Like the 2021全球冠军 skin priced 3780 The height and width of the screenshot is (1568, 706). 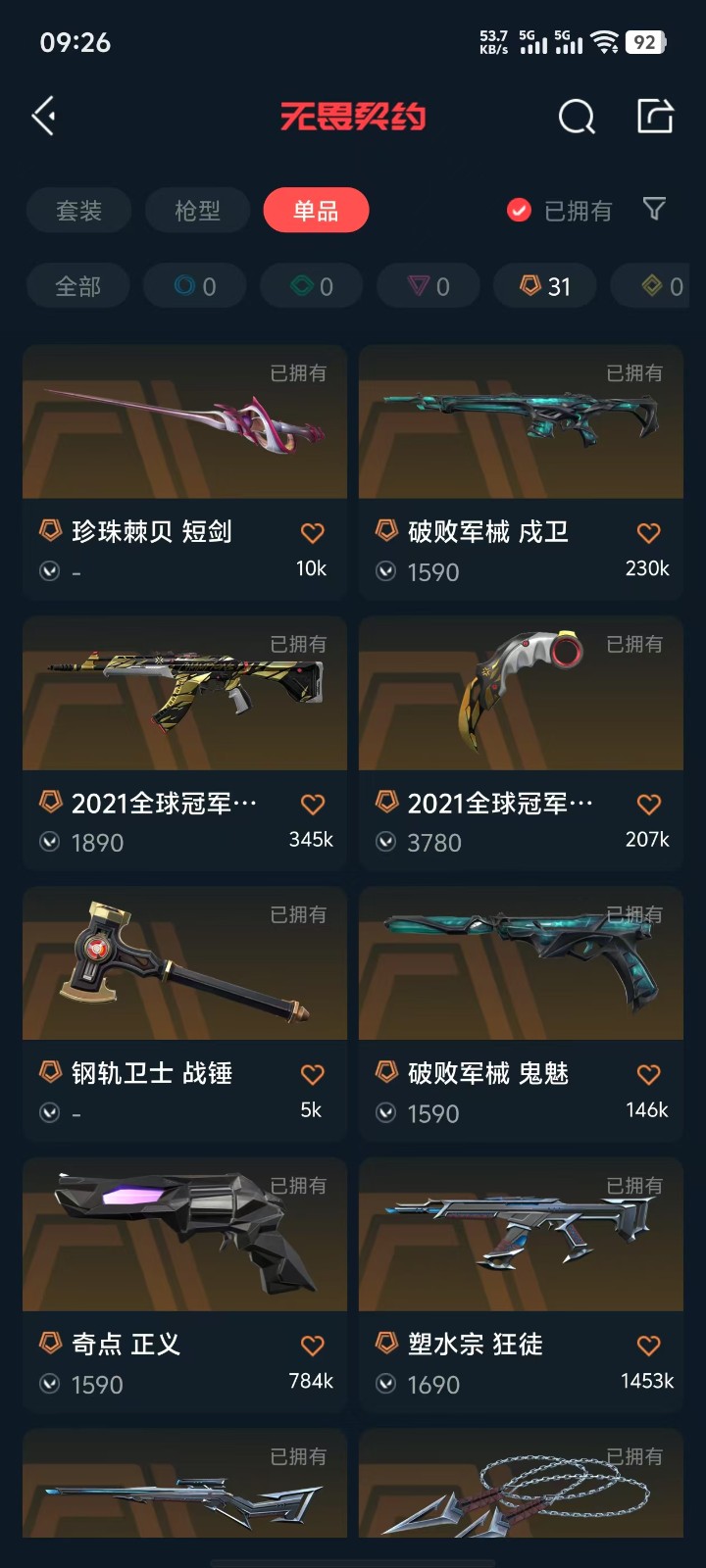pos(648,805)
